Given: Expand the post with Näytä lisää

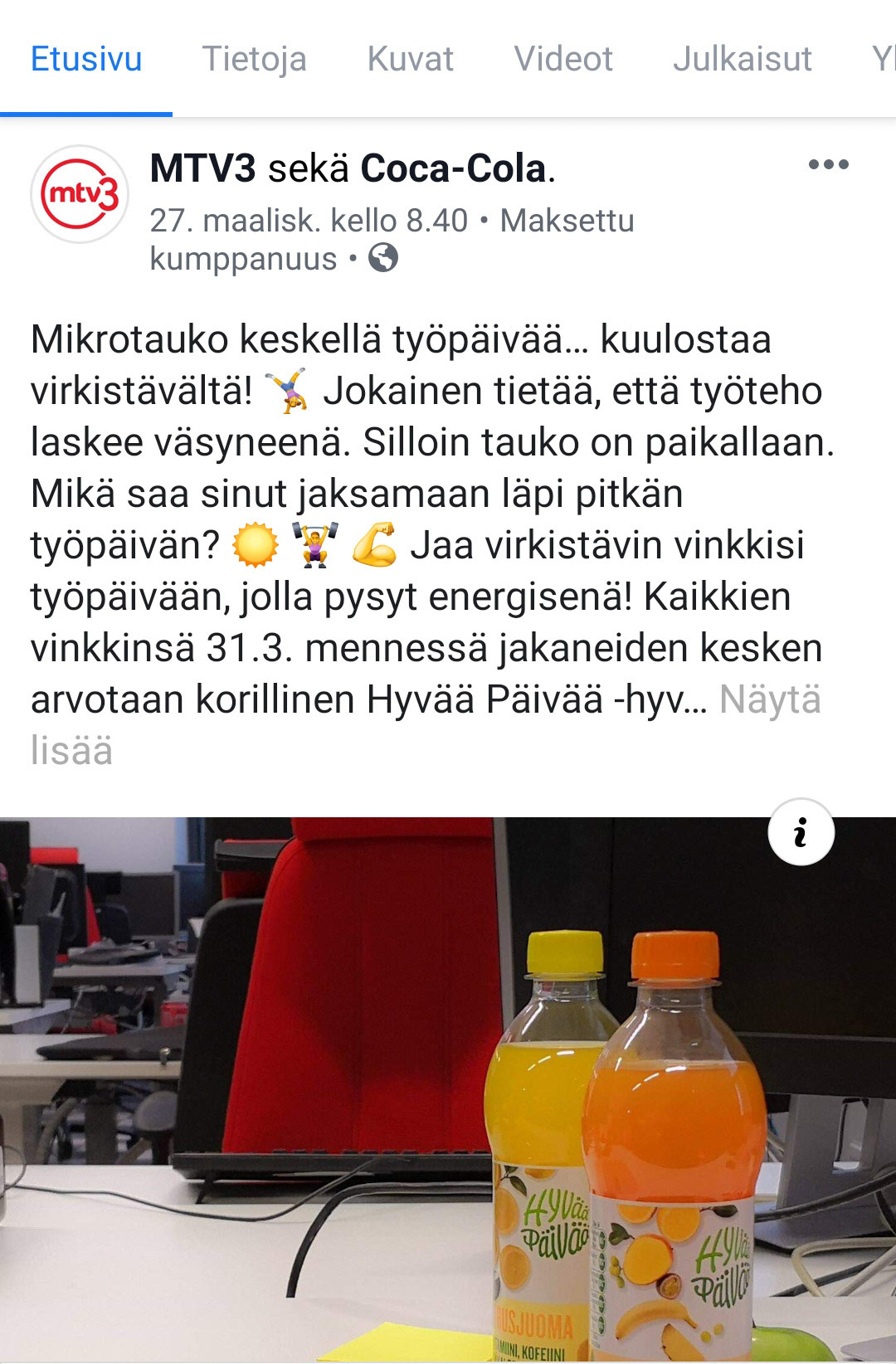Looking at the screenshot, I should point(769,699).
